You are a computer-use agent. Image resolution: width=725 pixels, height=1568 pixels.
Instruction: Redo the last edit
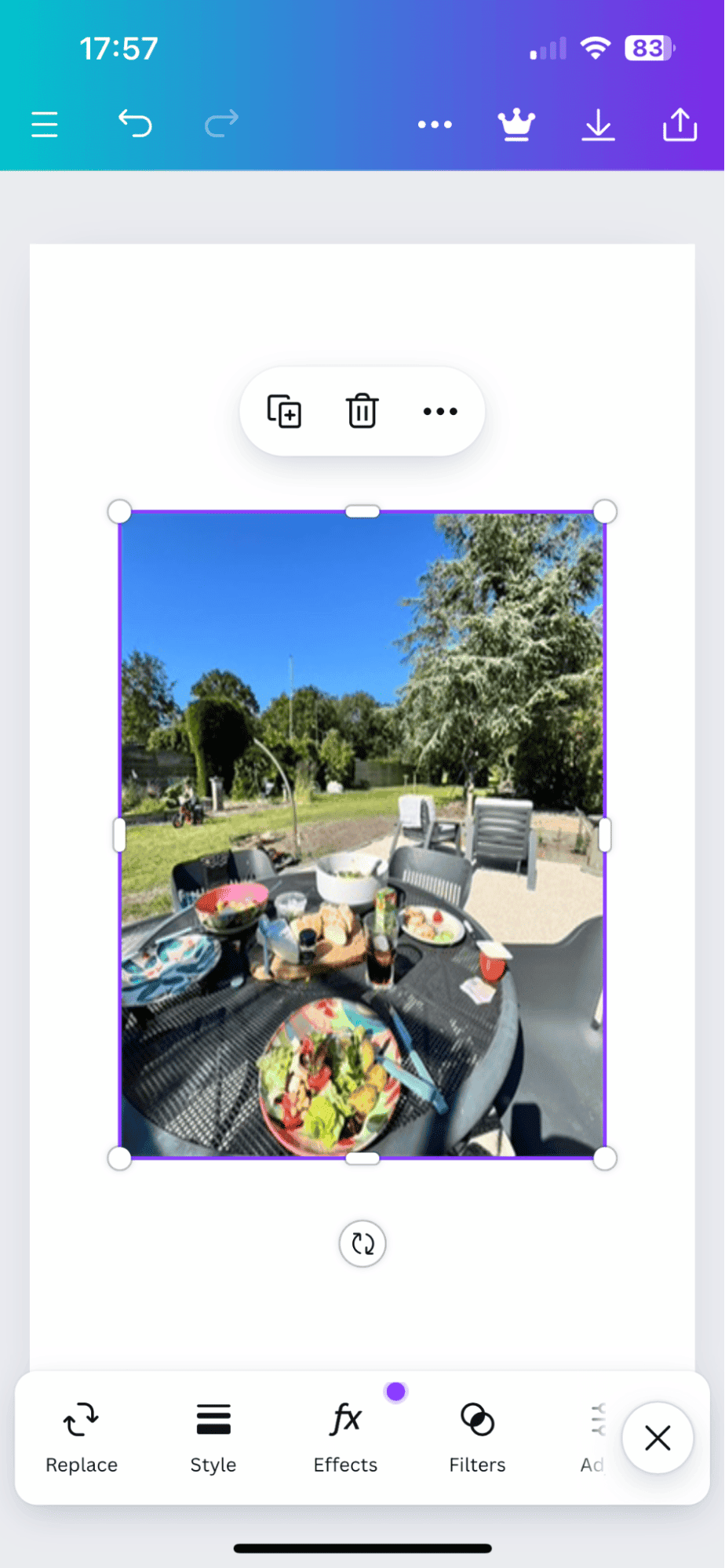pyautogui.click(x=220, y=124)
